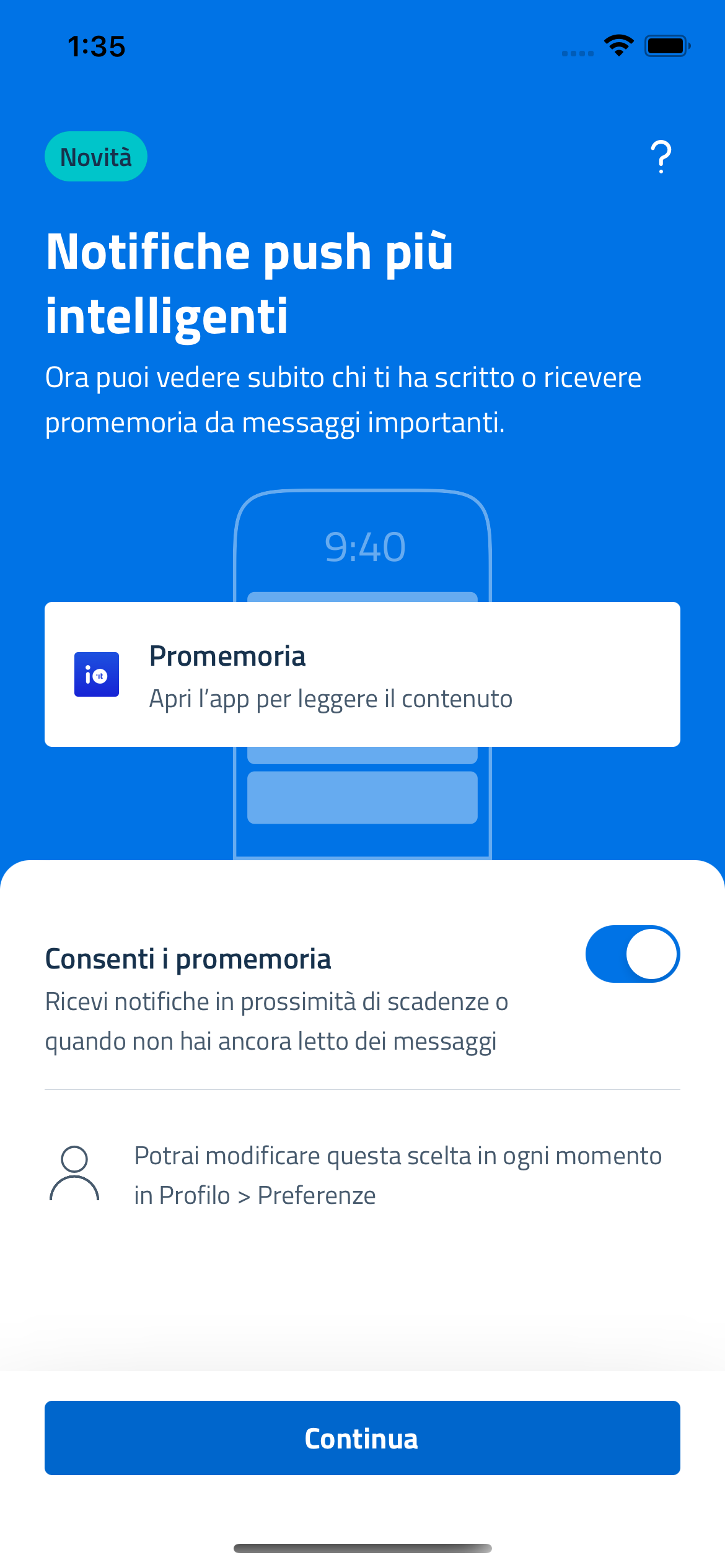Disable the Consenti i promemoria switch
725x1568 pixels.
(632, 954)
